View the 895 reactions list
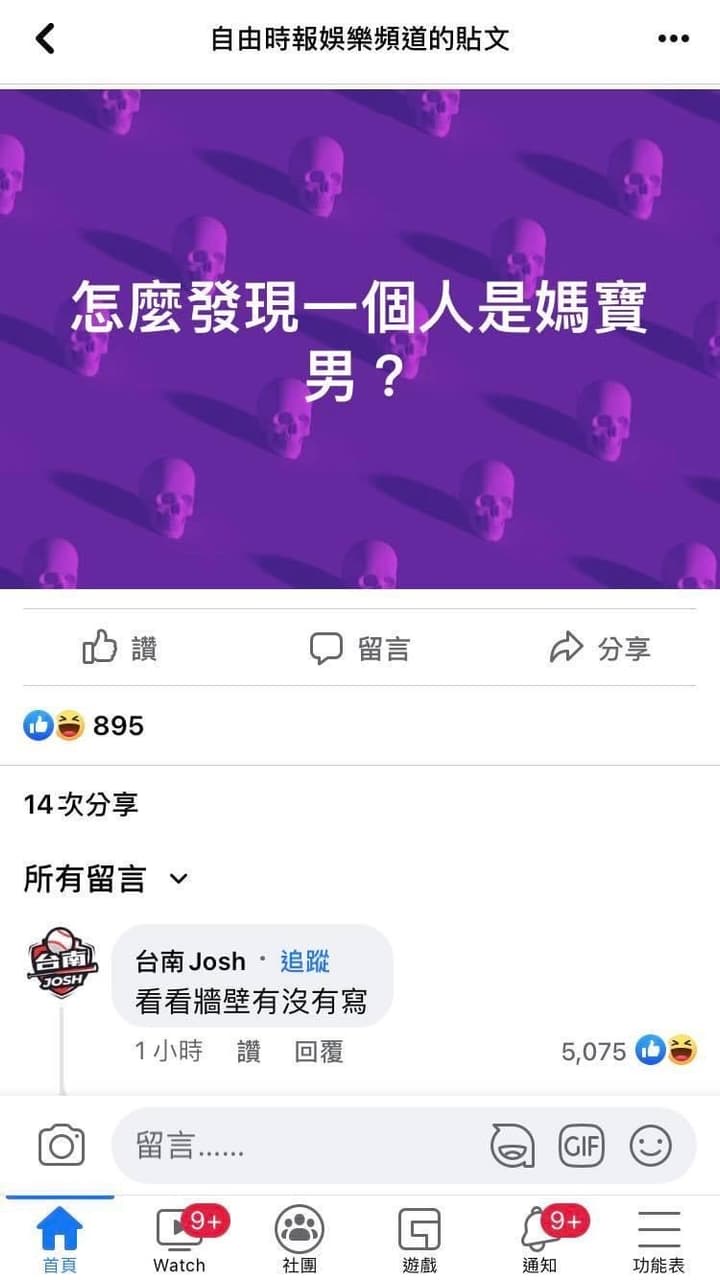 tap(85, 726)
